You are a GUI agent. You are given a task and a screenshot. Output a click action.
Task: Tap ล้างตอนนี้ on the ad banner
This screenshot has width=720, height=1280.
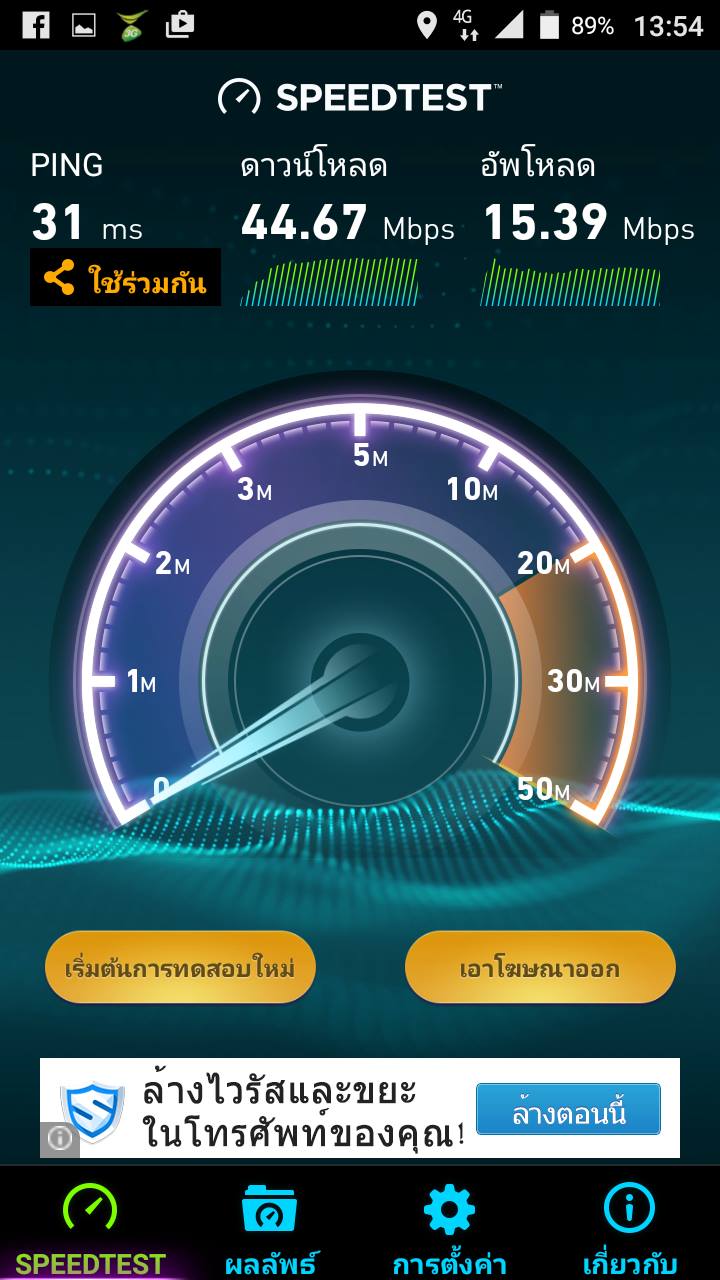(568, 1109)
